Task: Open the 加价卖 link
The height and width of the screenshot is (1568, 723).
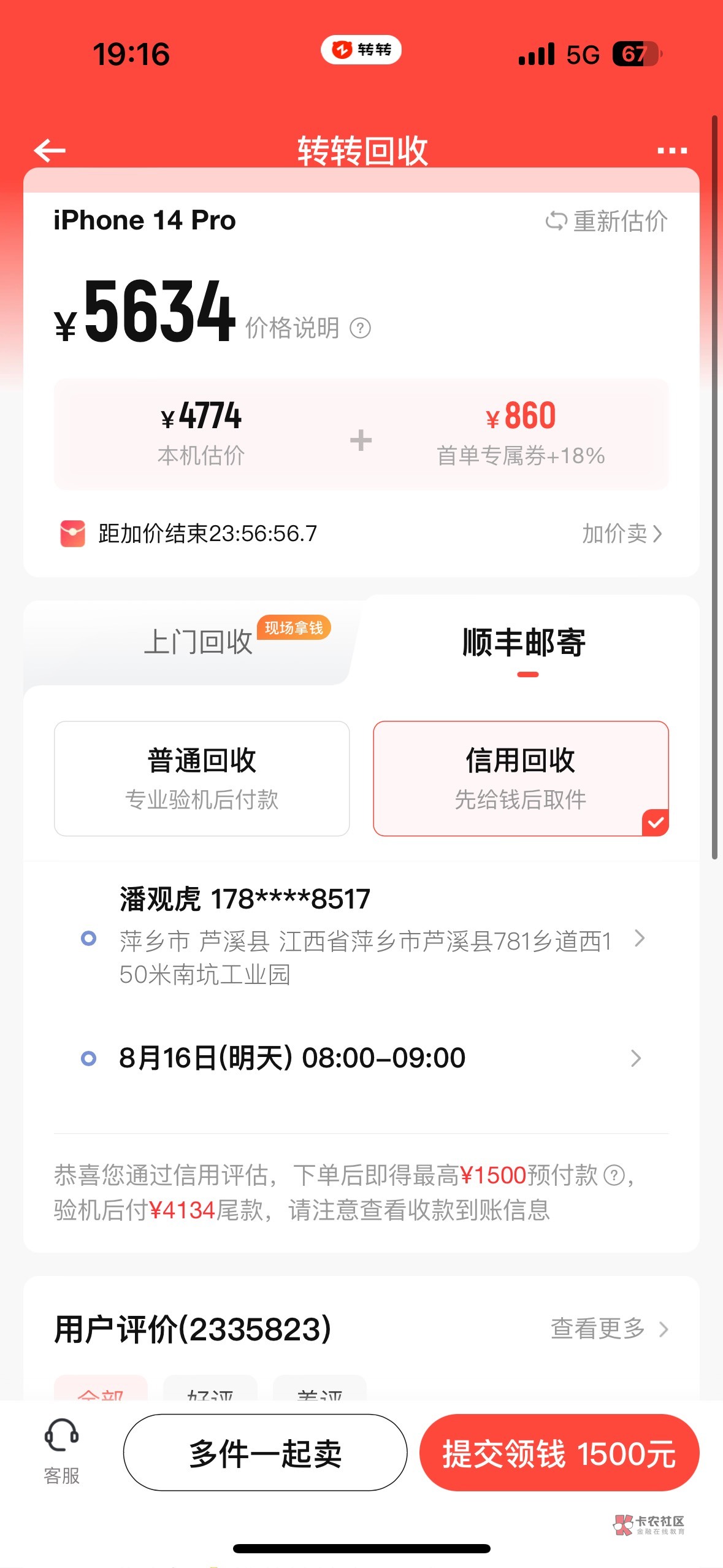Action: click(622, 534)
